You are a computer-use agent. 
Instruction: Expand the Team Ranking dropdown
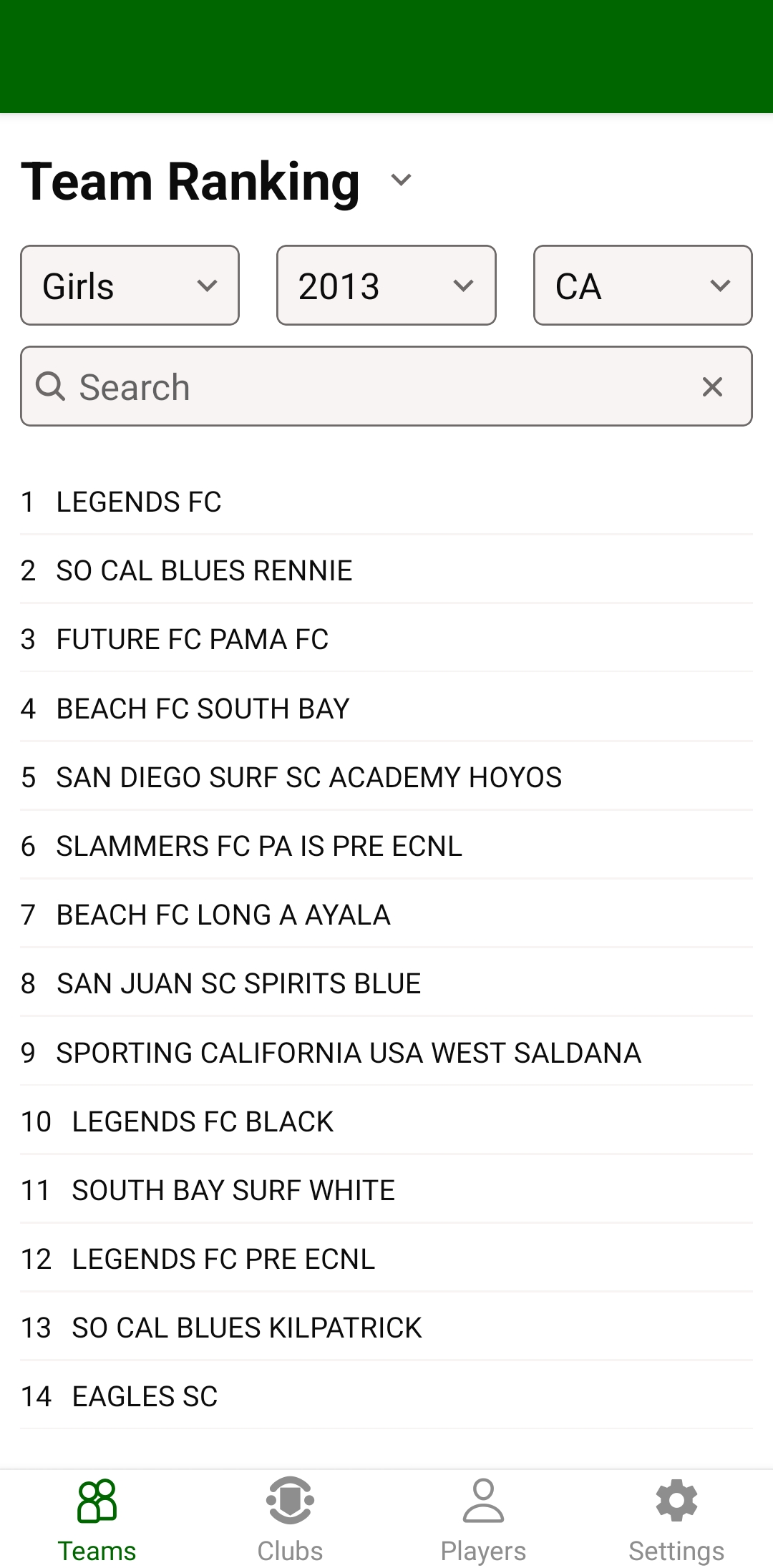click(401, 180)
